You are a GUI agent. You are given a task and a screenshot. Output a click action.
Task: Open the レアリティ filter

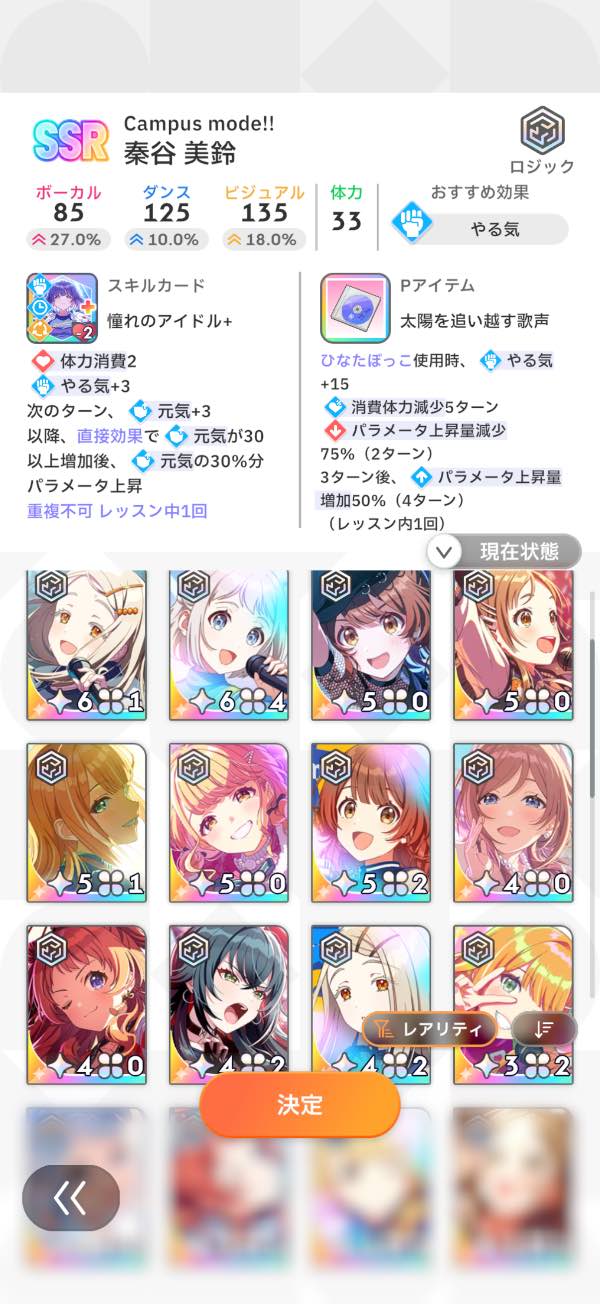[429, 1028]
